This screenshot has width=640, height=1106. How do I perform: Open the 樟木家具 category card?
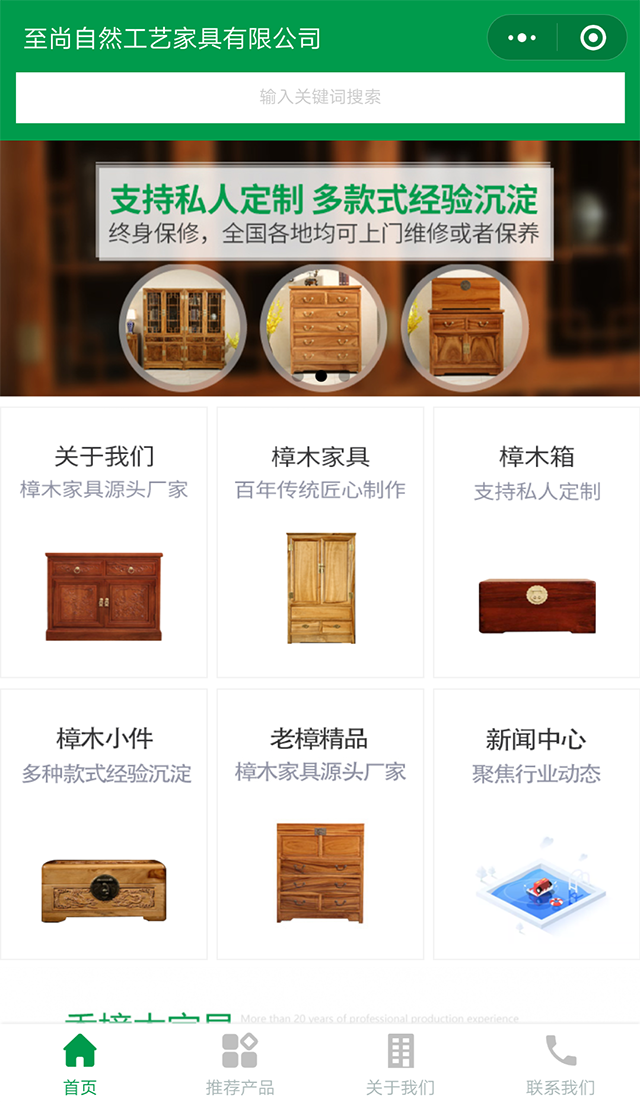(320, 542)
